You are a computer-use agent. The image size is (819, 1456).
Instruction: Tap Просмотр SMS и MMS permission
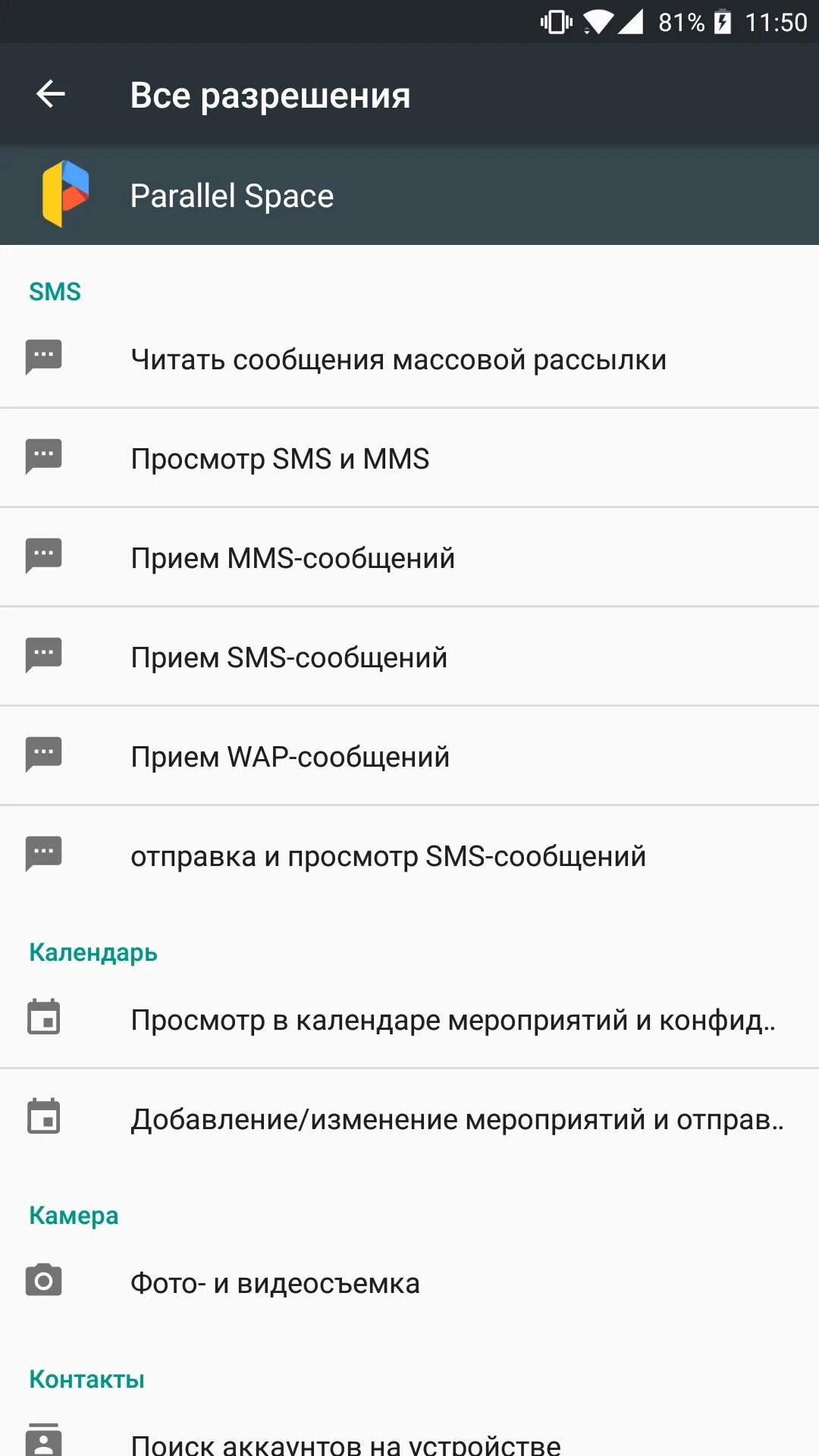pos(409,458)
